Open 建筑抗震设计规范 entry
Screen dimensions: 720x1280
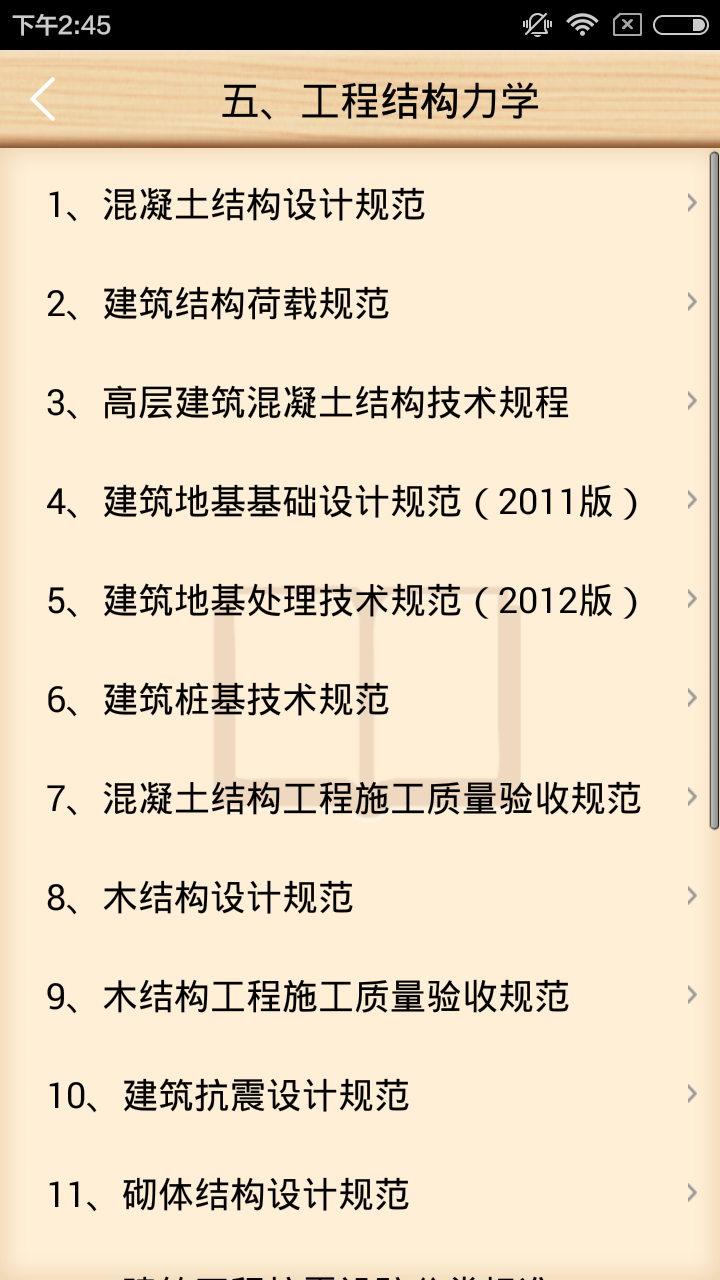point(250,1094)
